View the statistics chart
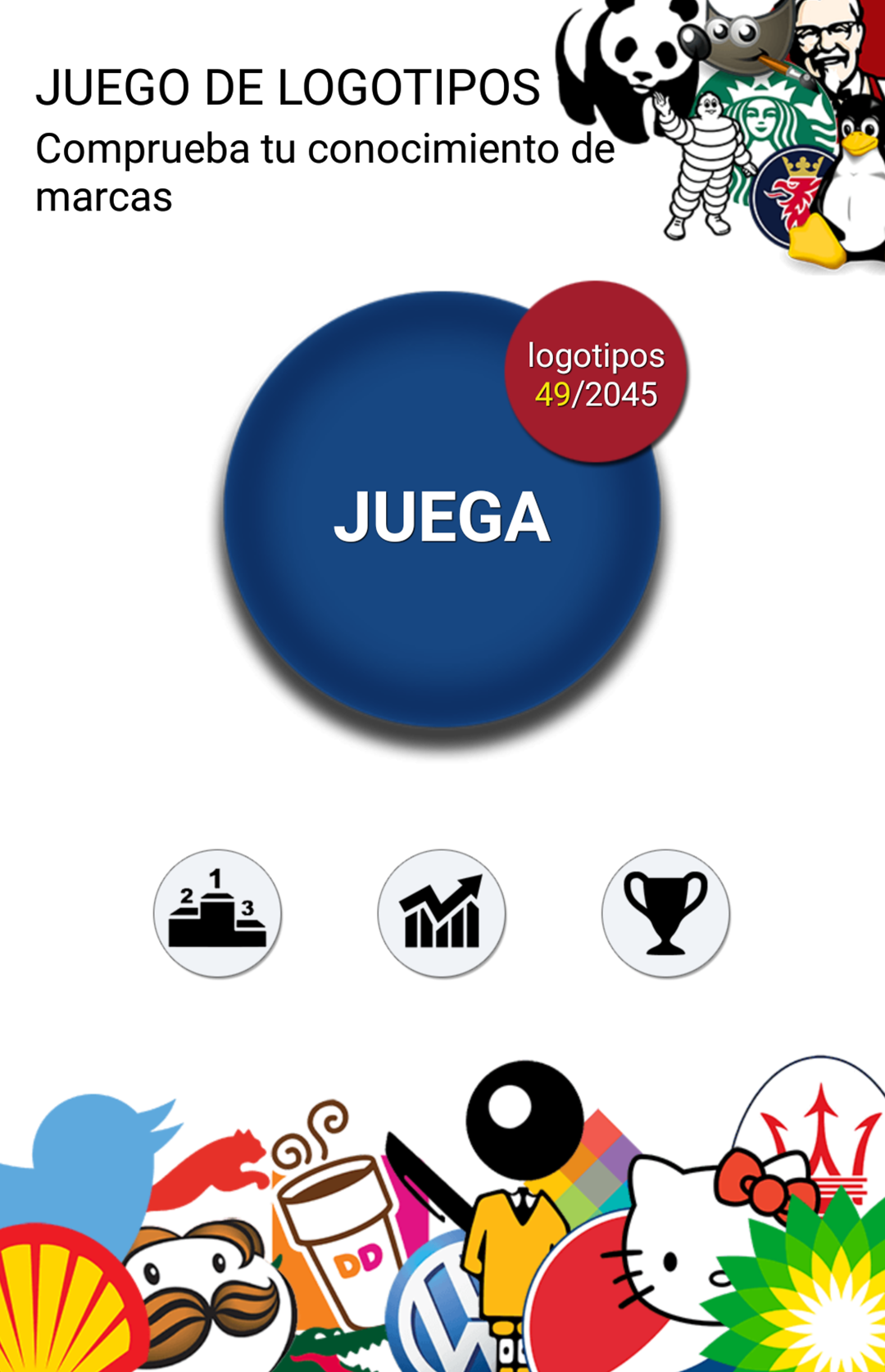 point(441,912)
